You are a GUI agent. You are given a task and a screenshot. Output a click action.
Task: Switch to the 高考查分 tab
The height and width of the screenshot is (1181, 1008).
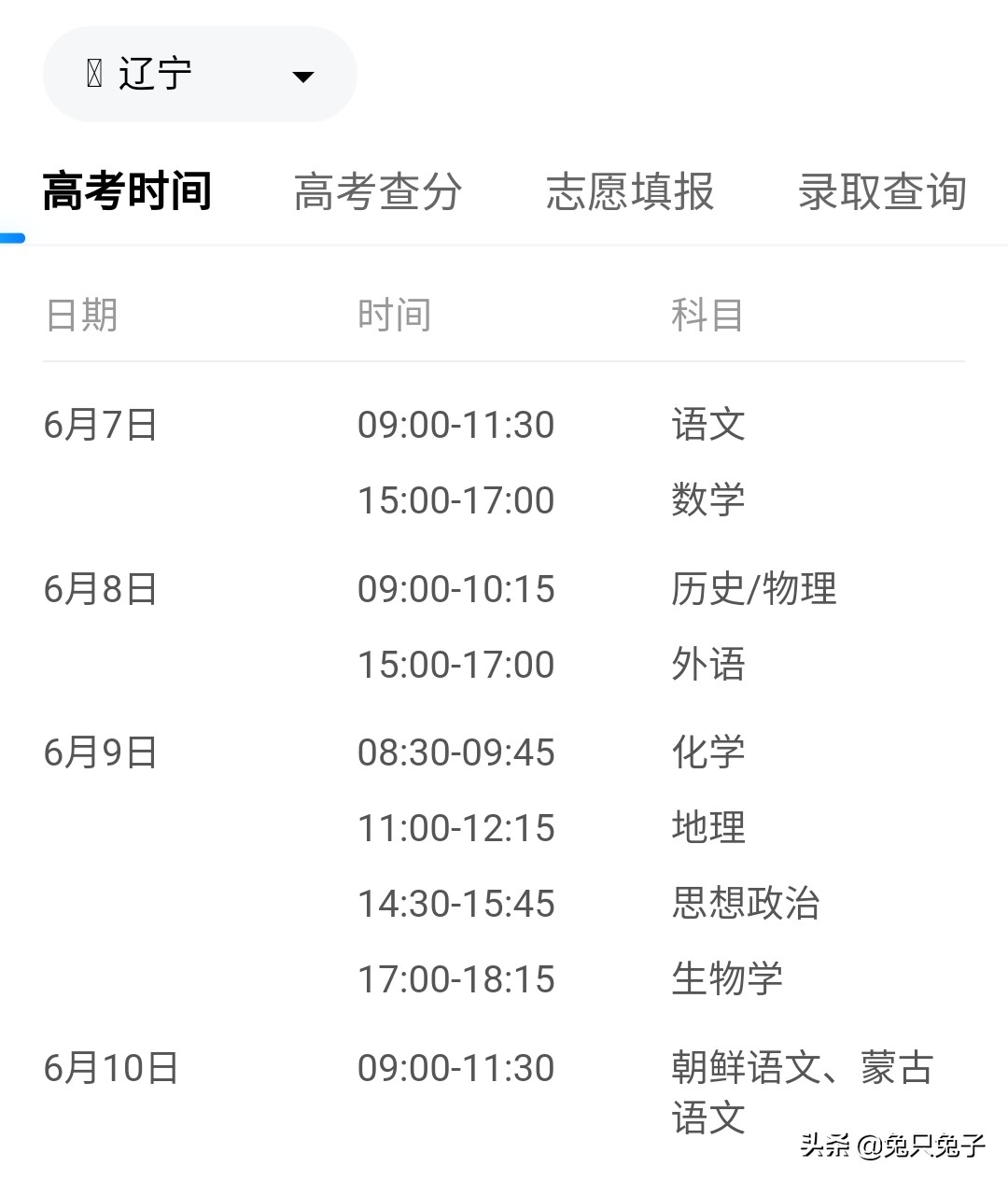378,192
